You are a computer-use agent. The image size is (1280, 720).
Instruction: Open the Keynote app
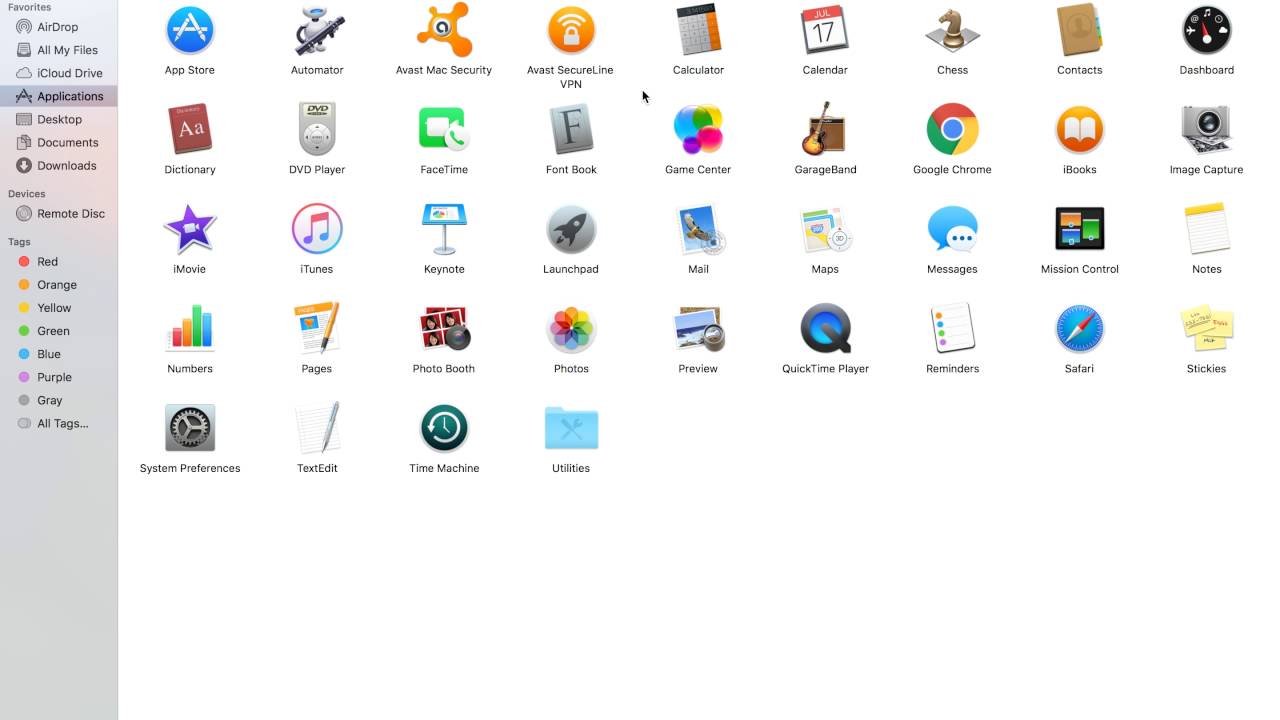point(444,229)
